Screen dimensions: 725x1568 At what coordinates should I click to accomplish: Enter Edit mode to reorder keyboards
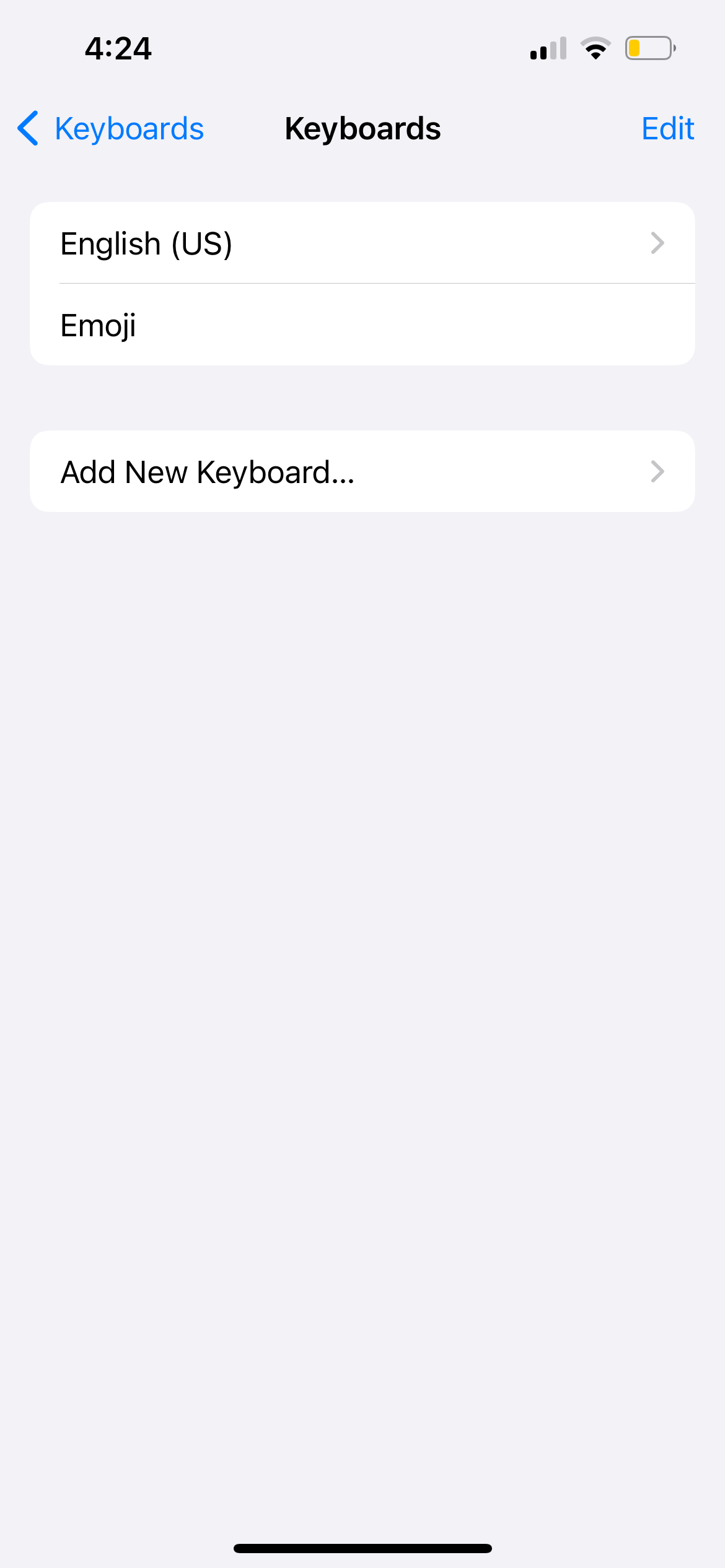(667, 128)
